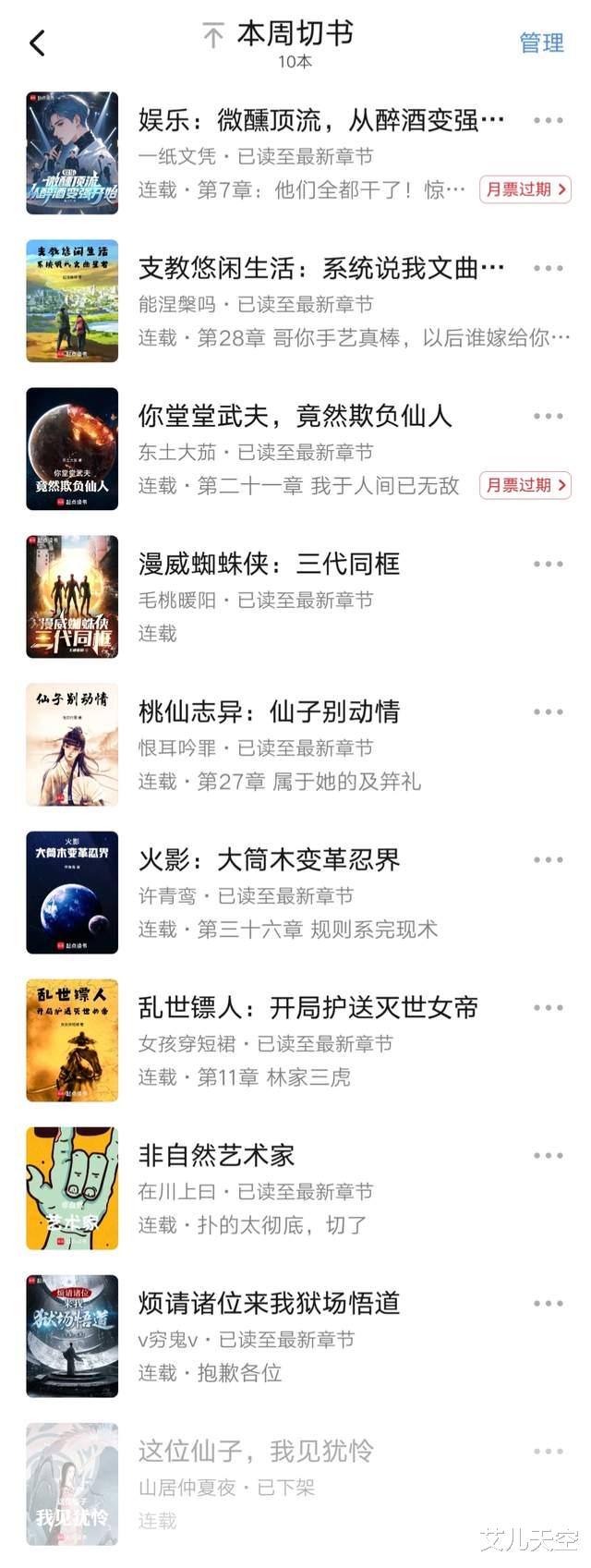Open the book 你堂堂武夫，竟然欺负仙人
Viewport: 591px width, 1568px height.
(x=295, y=416)
